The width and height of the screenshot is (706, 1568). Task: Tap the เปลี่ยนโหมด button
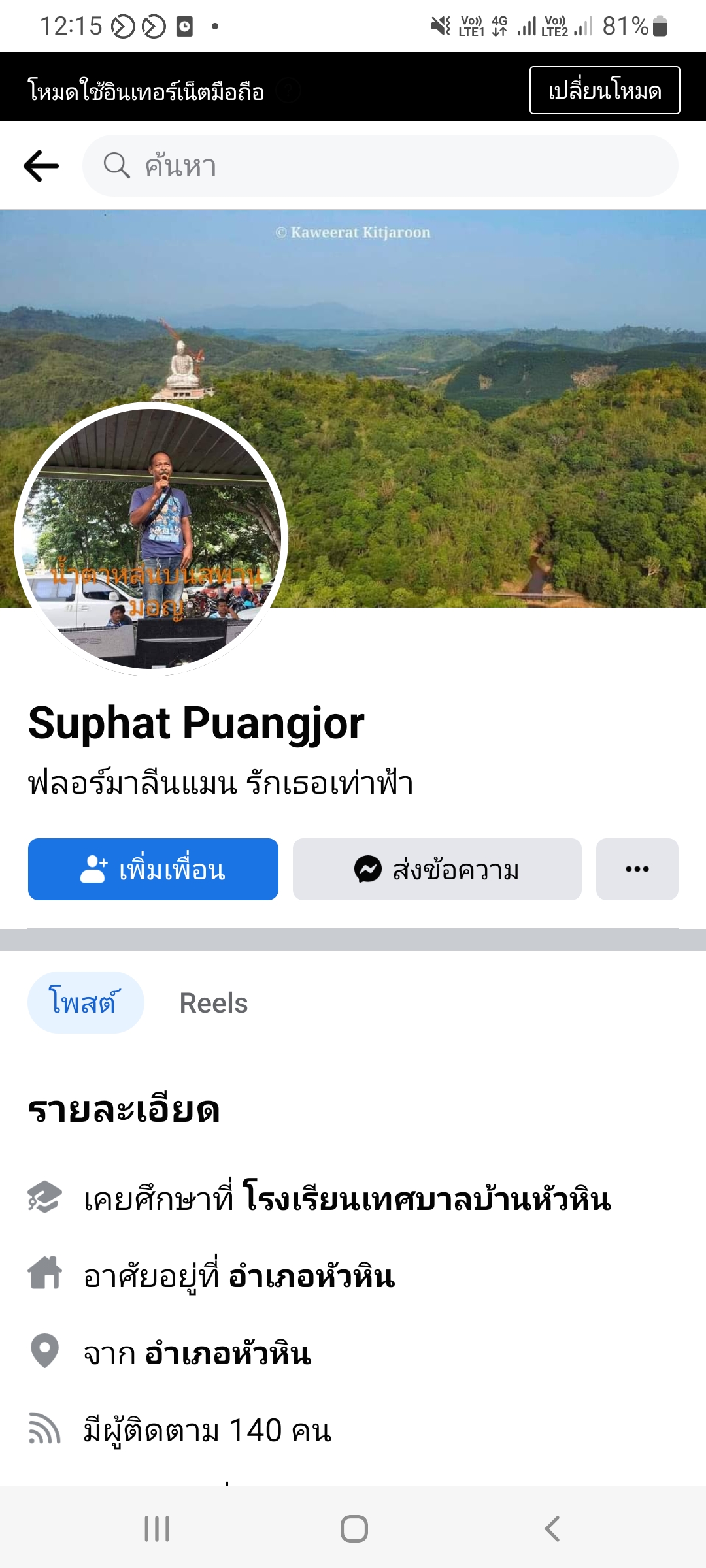point(604,90)
